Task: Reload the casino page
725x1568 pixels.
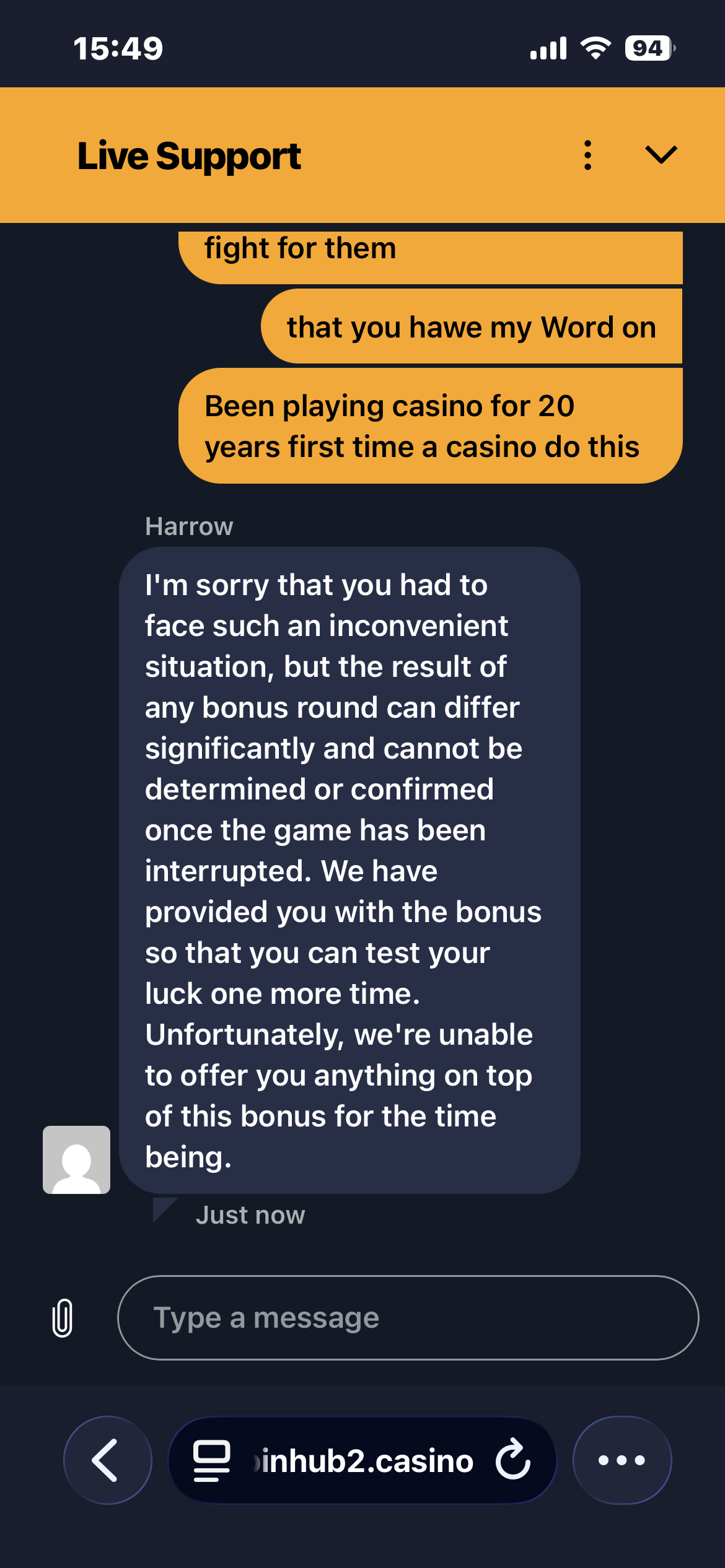Action: (513, 1460)
